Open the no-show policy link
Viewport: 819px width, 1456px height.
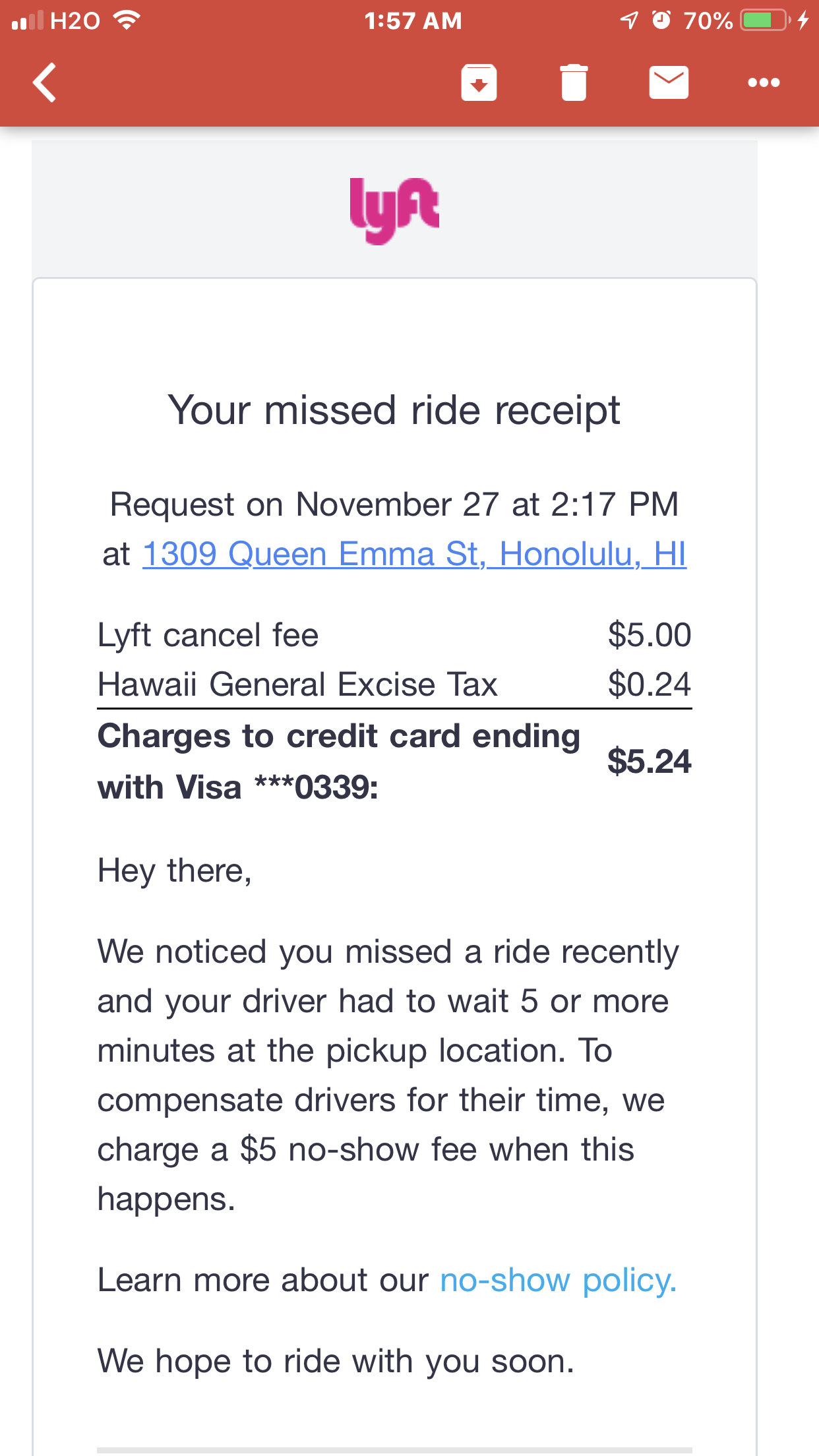click(558, 1281)
